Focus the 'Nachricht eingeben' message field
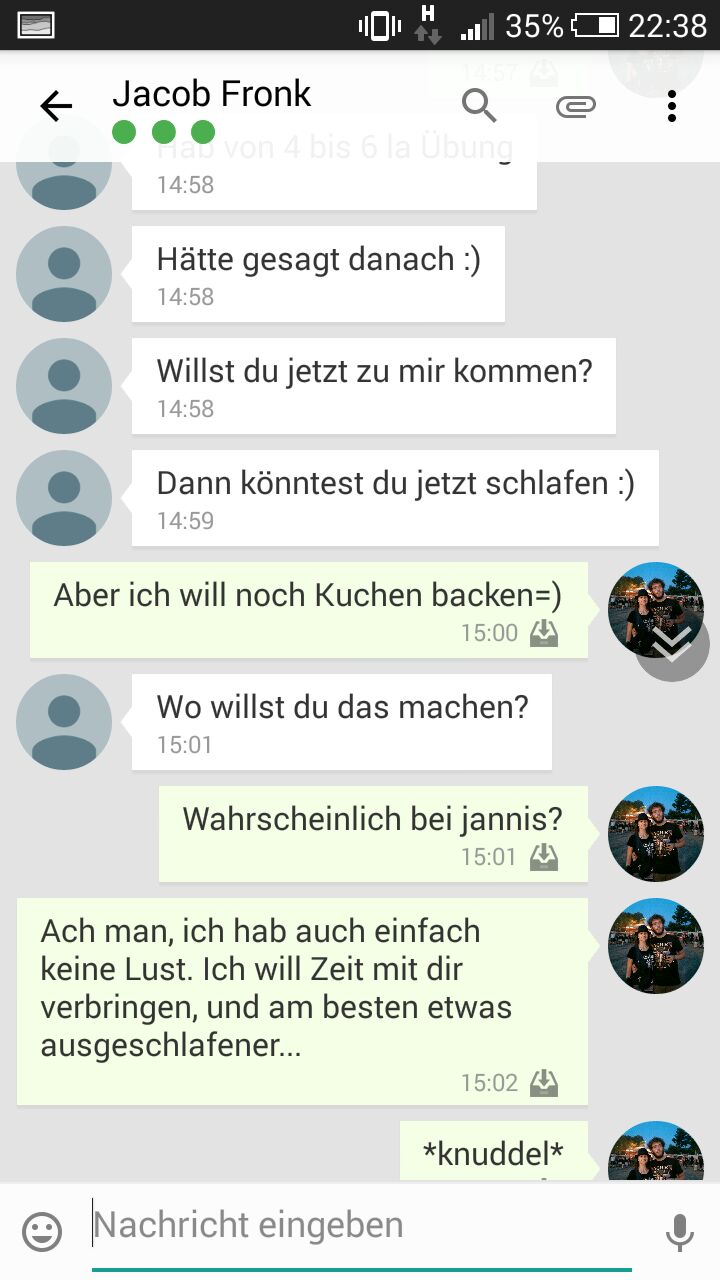Image resolution: width=720 pixels, height=1280 pixels. pyautogui.click(x=360, y=1226)
